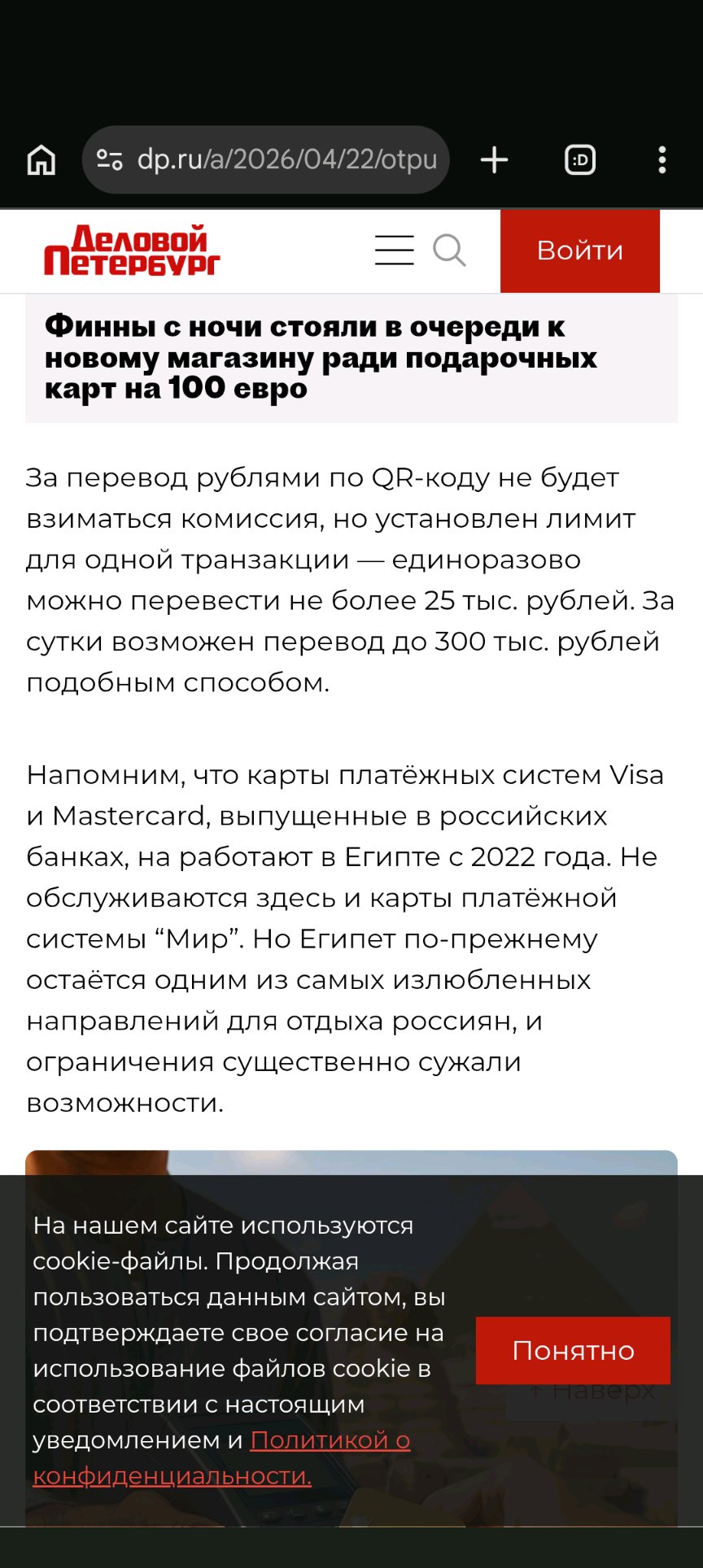The width and height of the screenshot is (703, 1568).
Task: Accept cookies with Понятно
Action: tap(573, 1350)
